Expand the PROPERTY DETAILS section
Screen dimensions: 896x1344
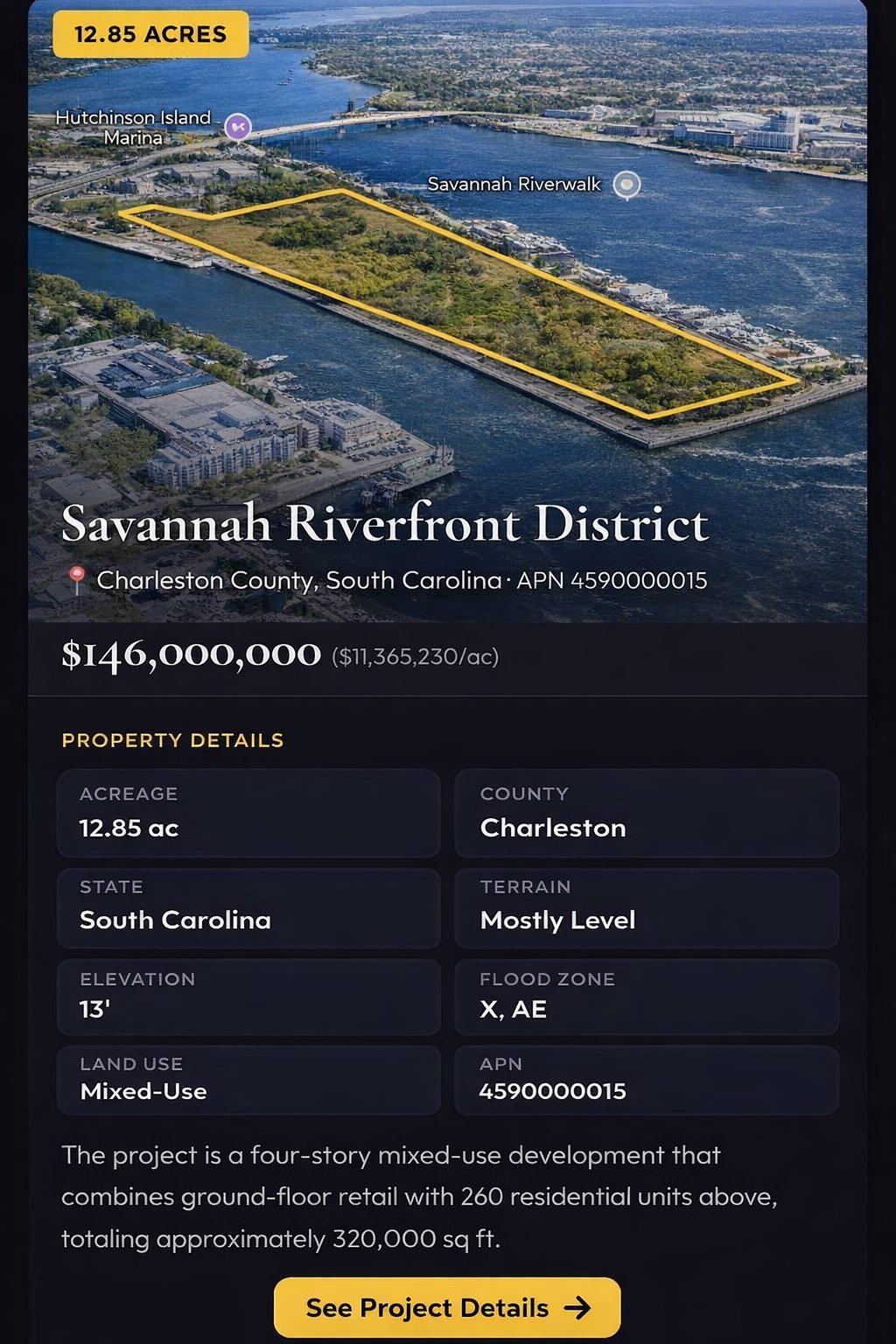point(171,739)
